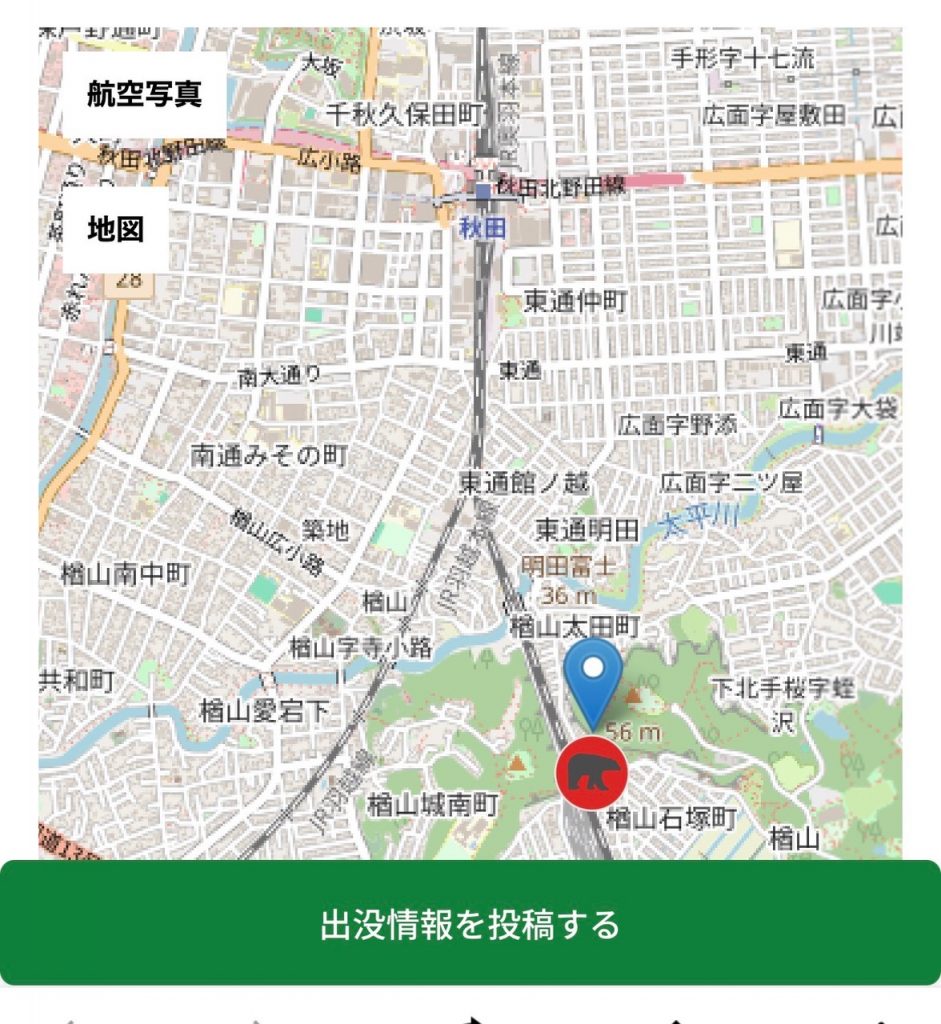Select the 地図 map view
This screenshot has height=1024, width=941.
pos(115,230)
